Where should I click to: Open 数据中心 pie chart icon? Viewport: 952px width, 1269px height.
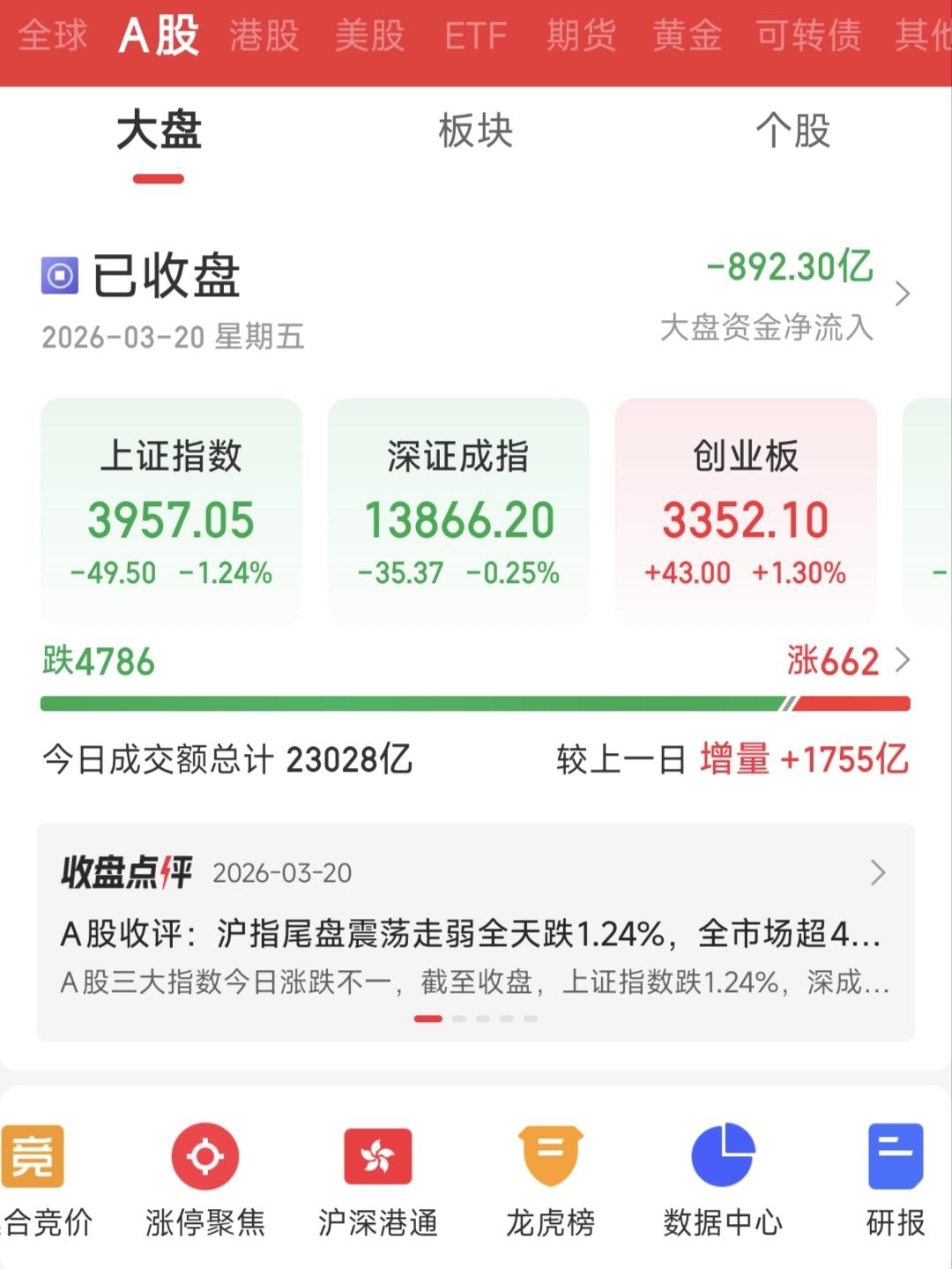[721, 1155]
